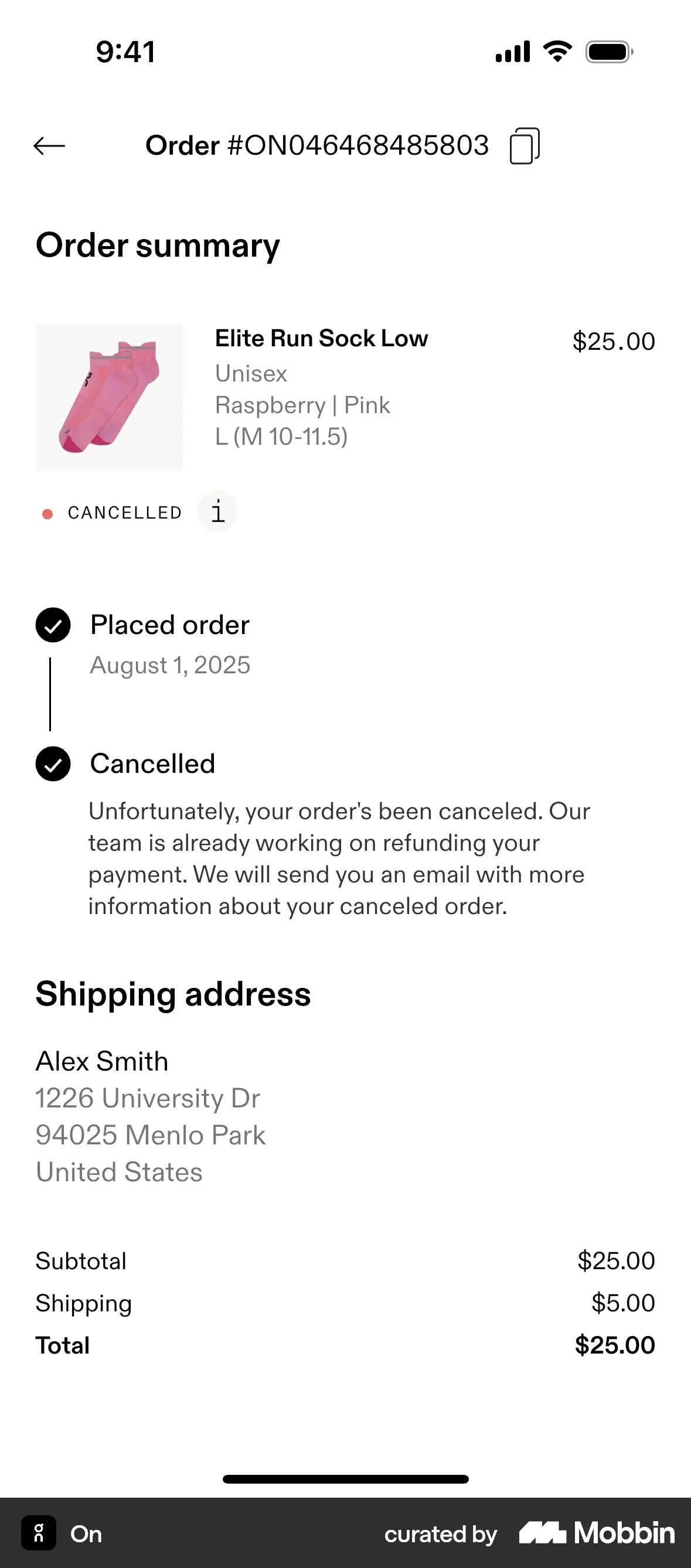Tap the Cancelled step checkmark icon
The height and width of the screenshot is (1568, 691).
pyautogui.click(x=53, y=764)
